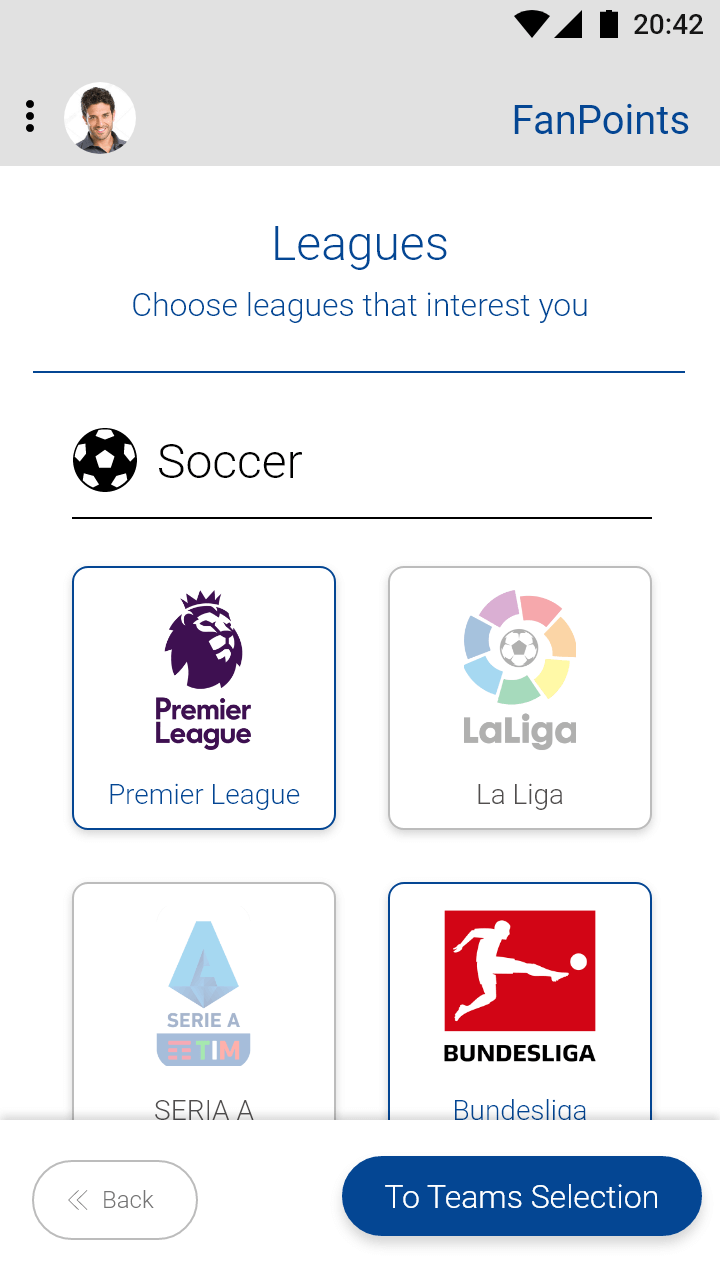The width and height of the screenshot is (720, 1280).
Task: Go Back to the previous screen
Action: tap(115, 1199)
